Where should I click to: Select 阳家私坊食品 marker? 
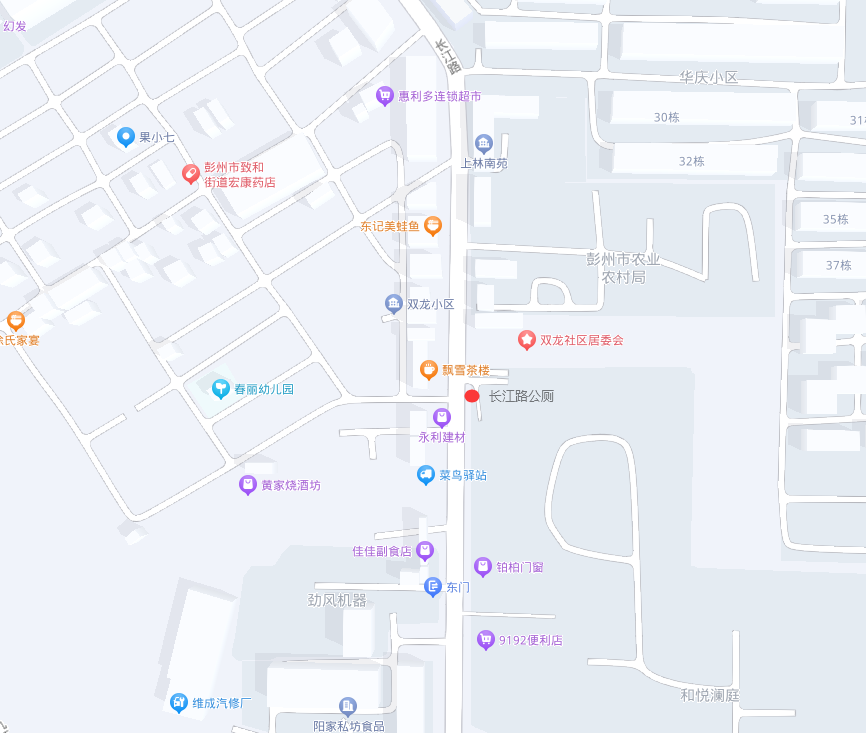point(348,706)
